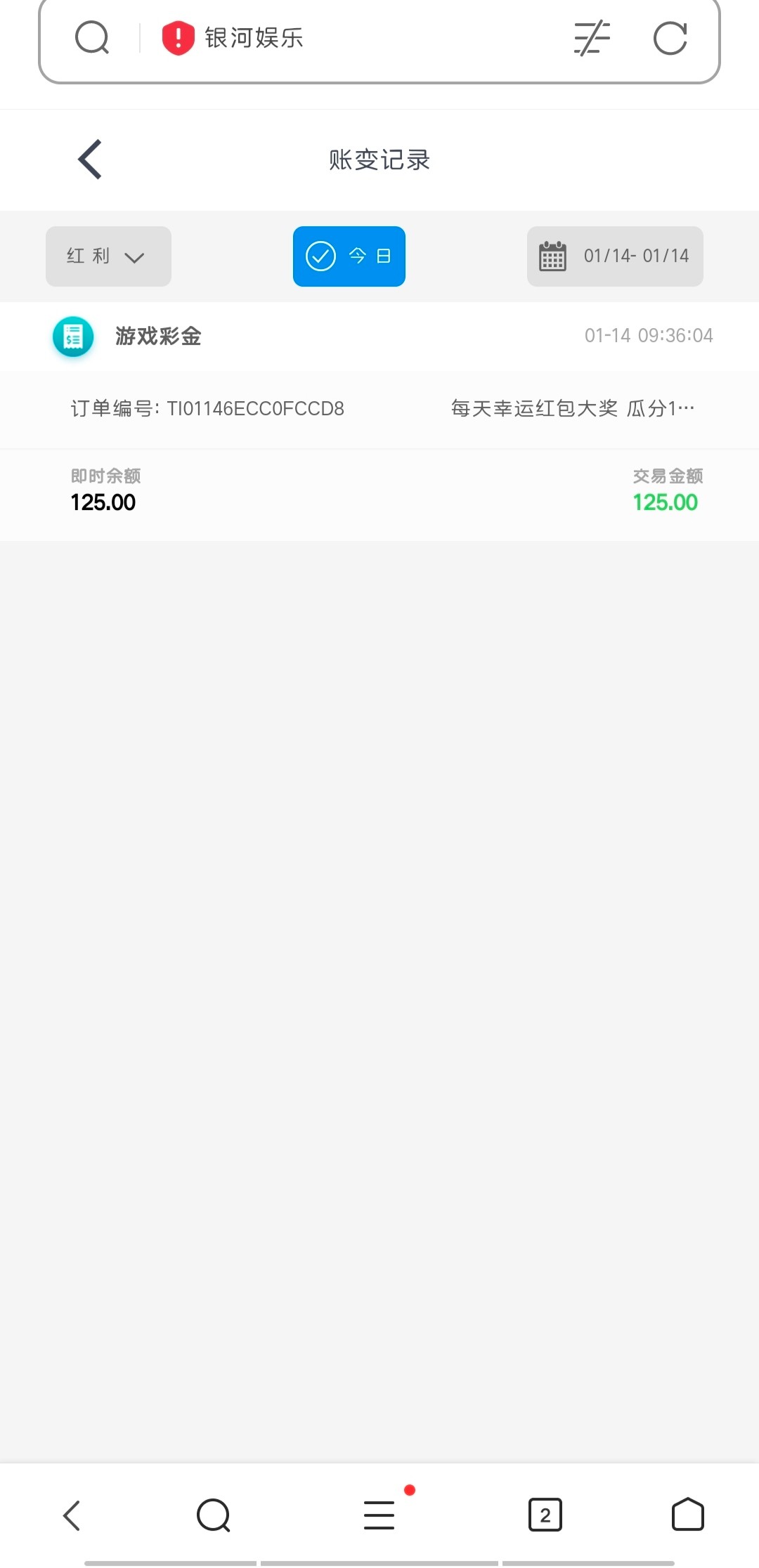Open the page tools icon beside refresh
759x1568 pixels.
592,38
